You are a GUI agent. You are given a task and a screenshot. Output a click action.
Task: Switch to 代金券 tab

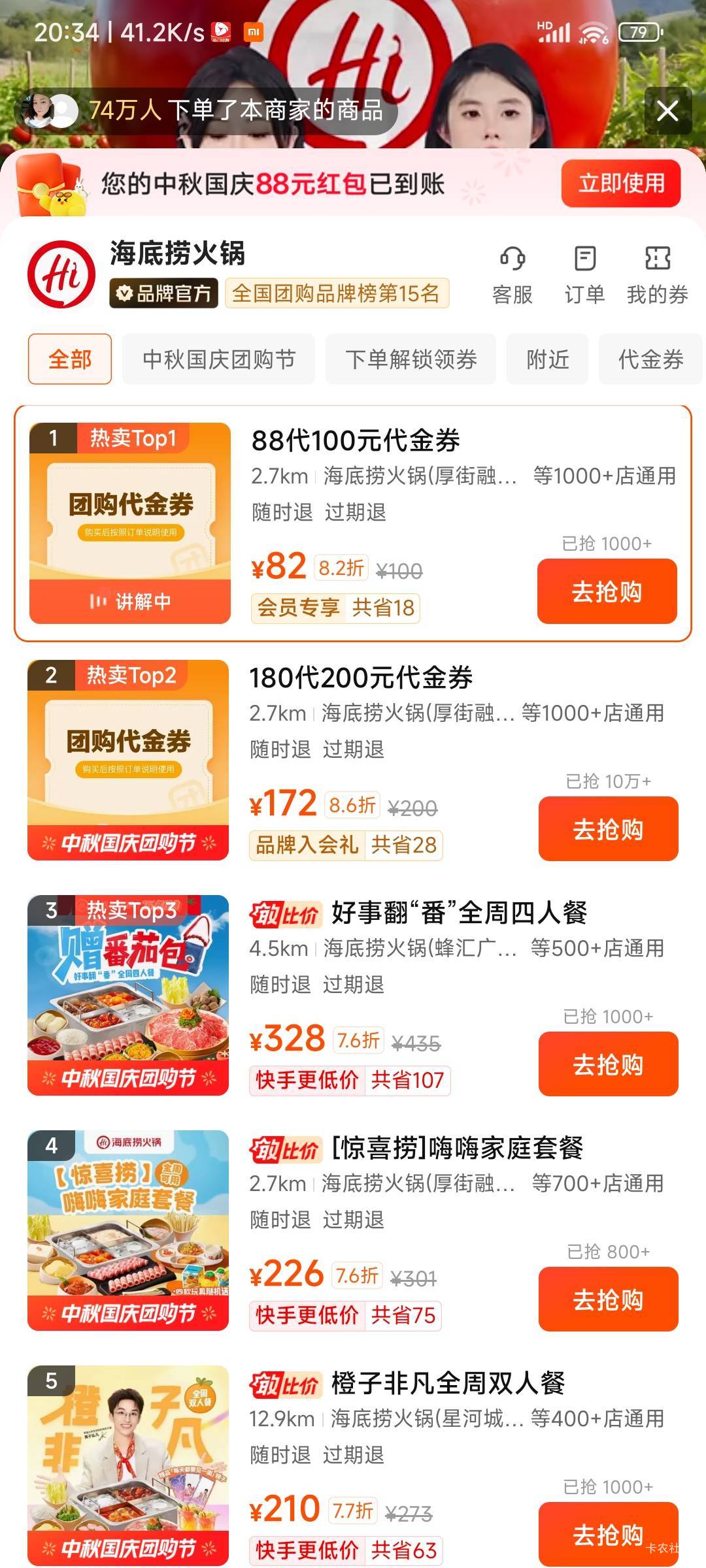(650, 359)
